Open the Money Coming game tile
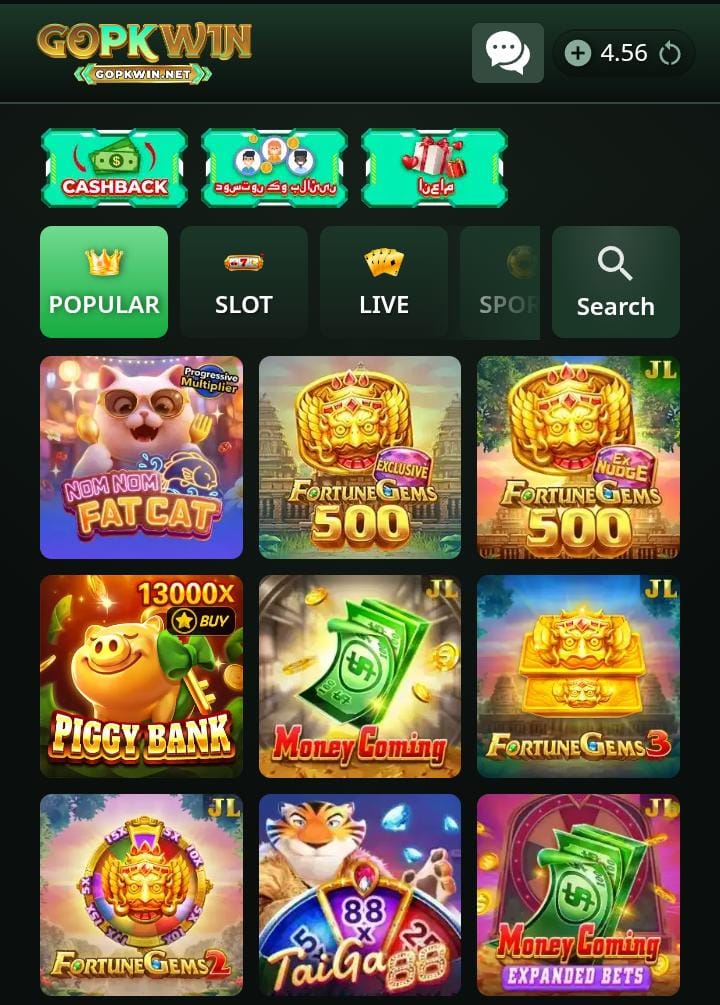 (x=360, y=676)
